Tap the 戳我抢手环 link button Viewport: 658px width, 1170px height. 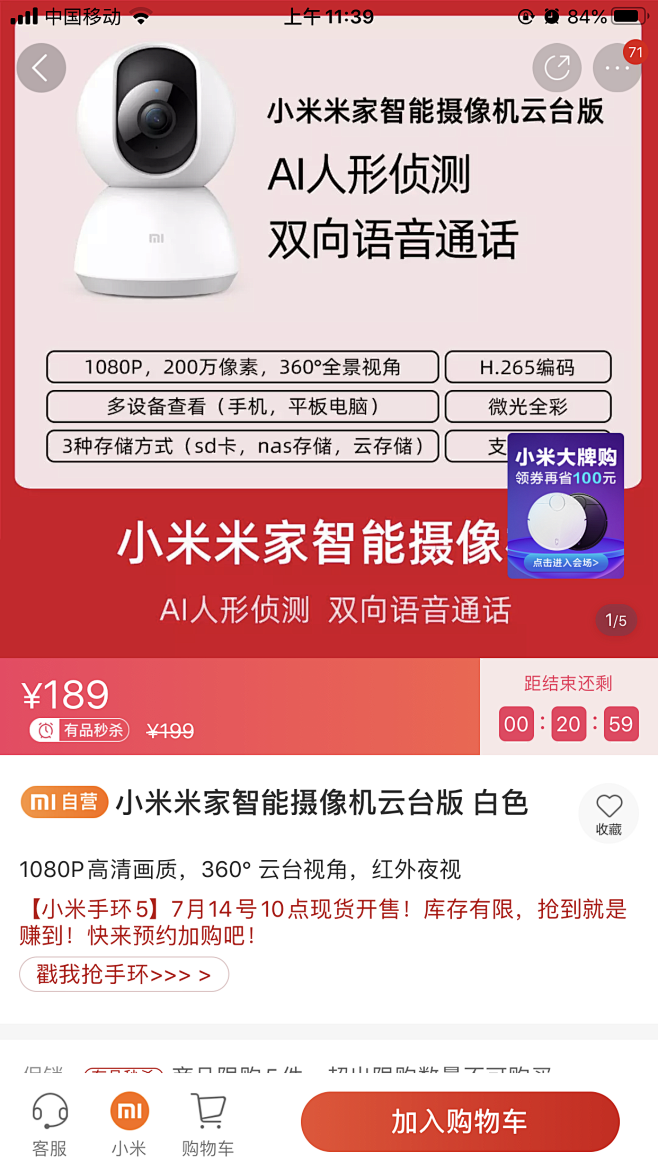pyautogui.click(x=124, y=975)
